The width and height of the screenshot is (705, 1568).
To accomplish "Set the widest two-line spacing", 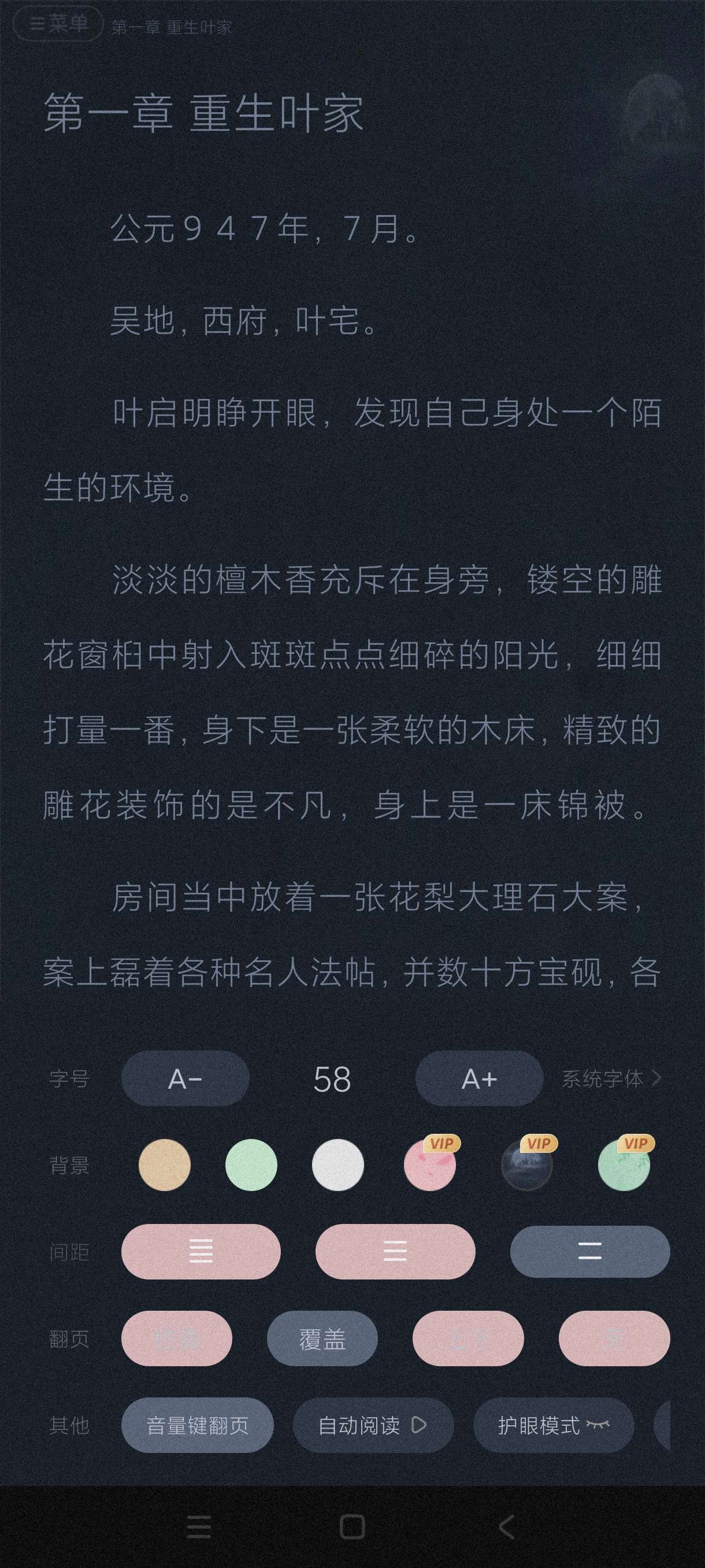I will click(x=589, y=1252).
